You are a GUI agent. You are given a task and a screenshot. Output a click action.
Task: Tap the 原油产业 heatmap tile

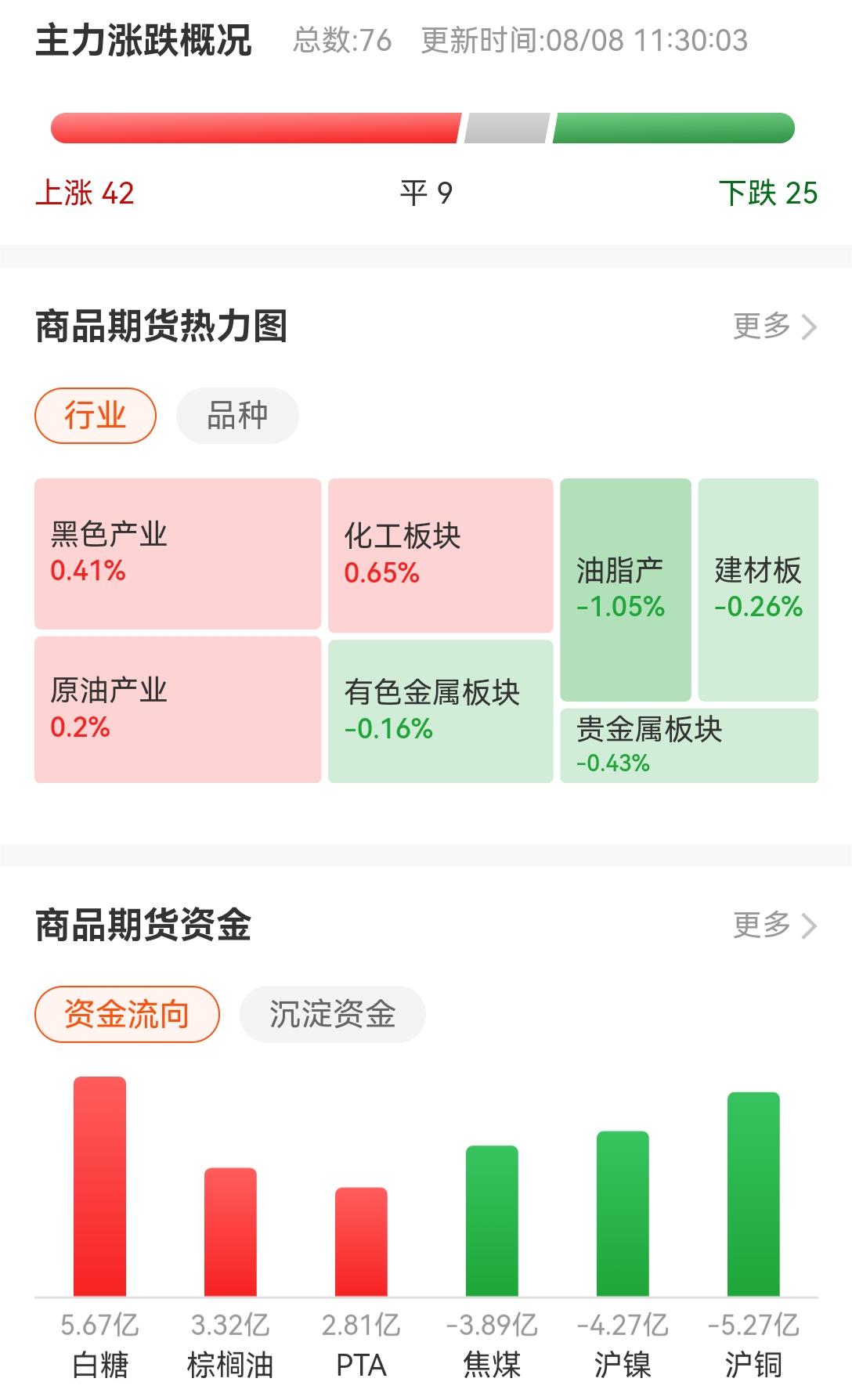click(x=178, y=709)
